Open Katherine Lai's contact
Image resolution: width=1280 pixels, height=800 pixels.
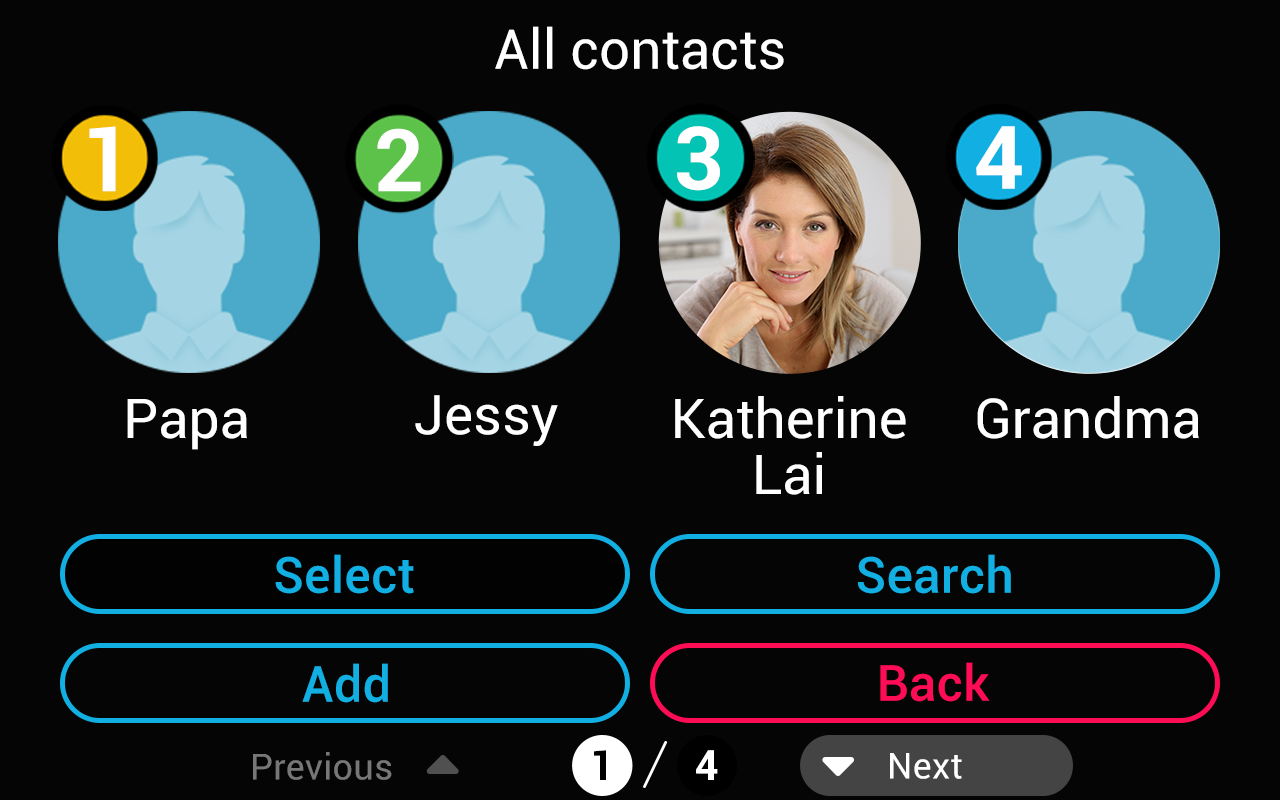[789, 243]
